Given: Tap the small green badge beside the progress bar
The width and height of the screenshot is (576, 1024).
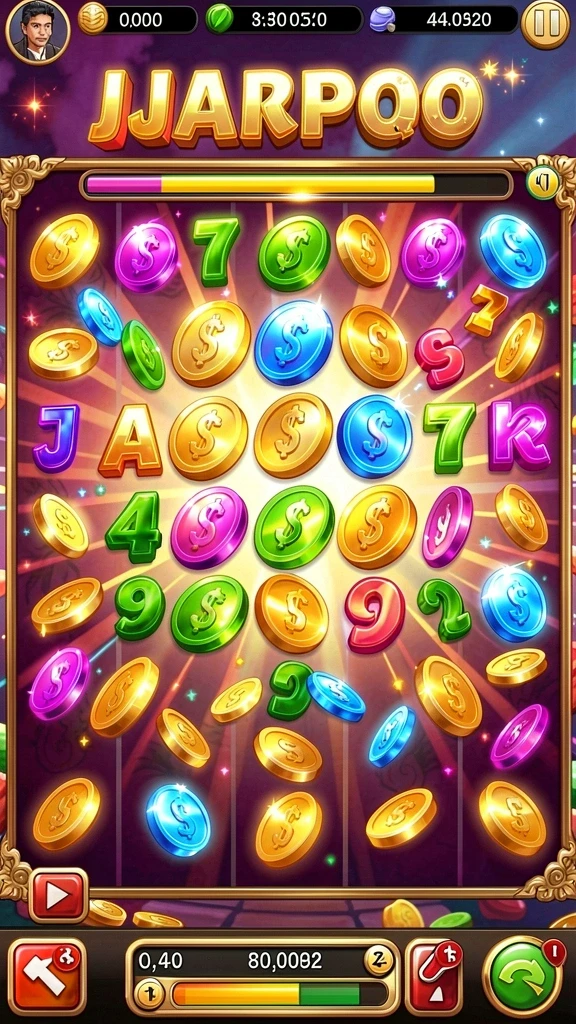Looking at the screenshot, I should tap(543, 184).
